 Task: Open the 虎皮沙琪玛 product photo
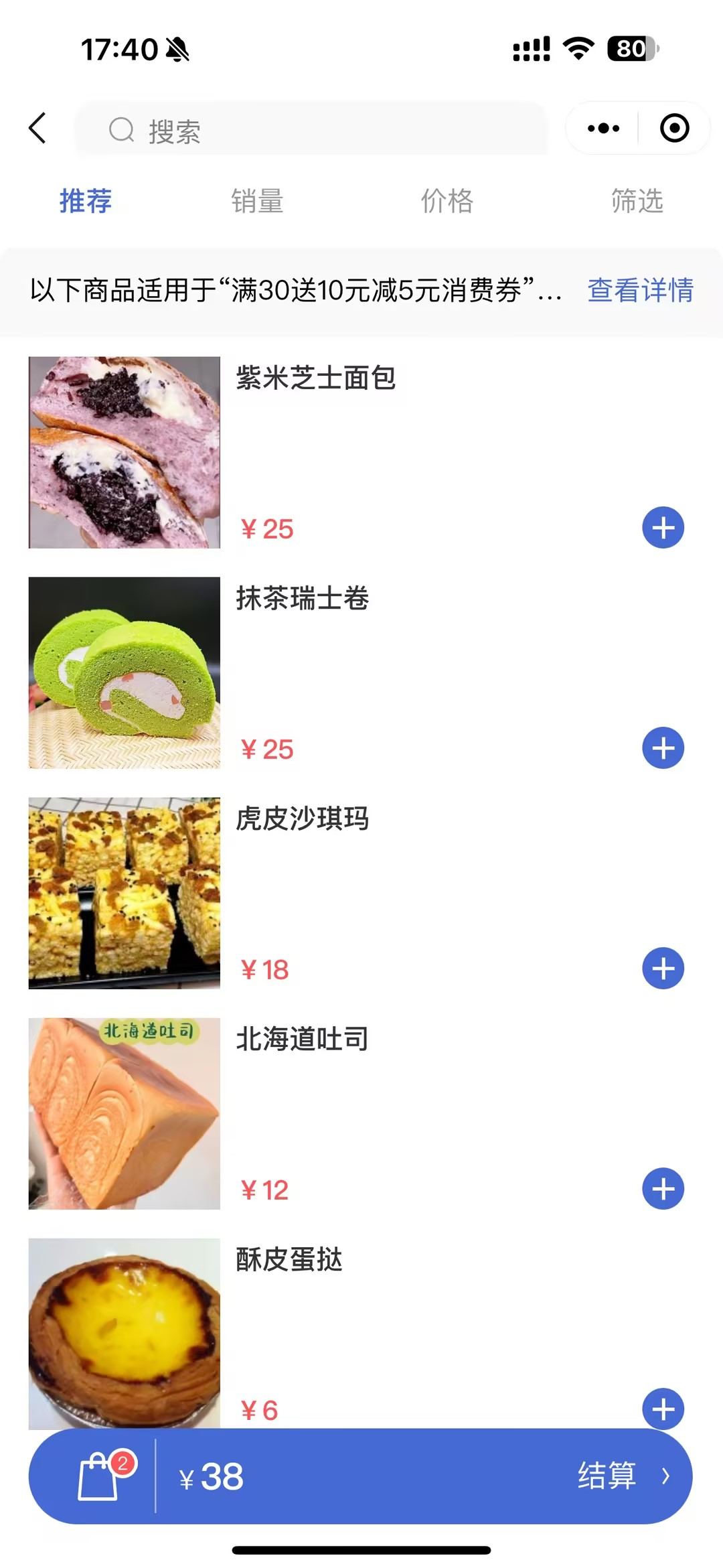click(x=125, y=894)
